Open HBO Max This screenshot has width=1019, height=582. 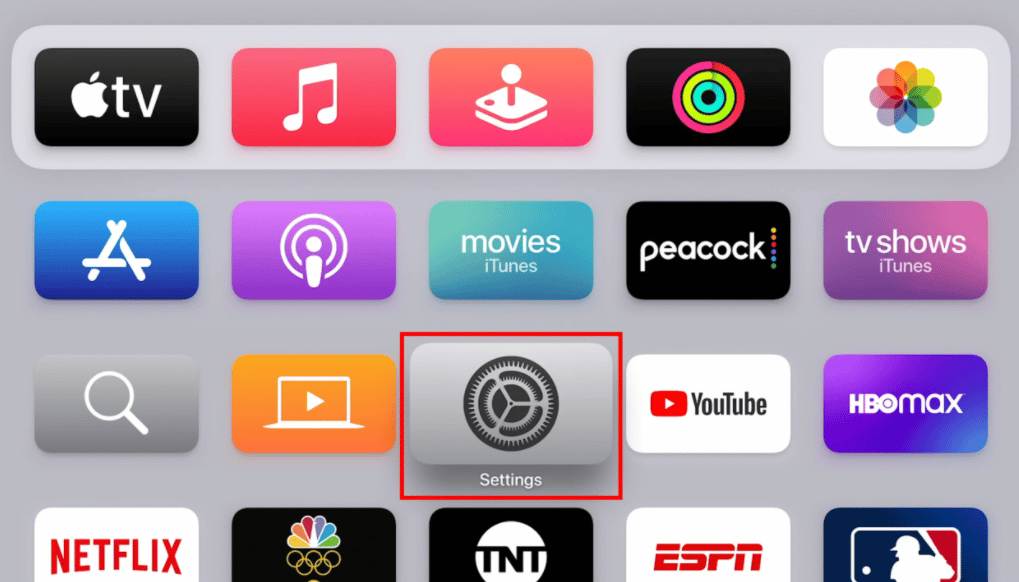[905, 403]
